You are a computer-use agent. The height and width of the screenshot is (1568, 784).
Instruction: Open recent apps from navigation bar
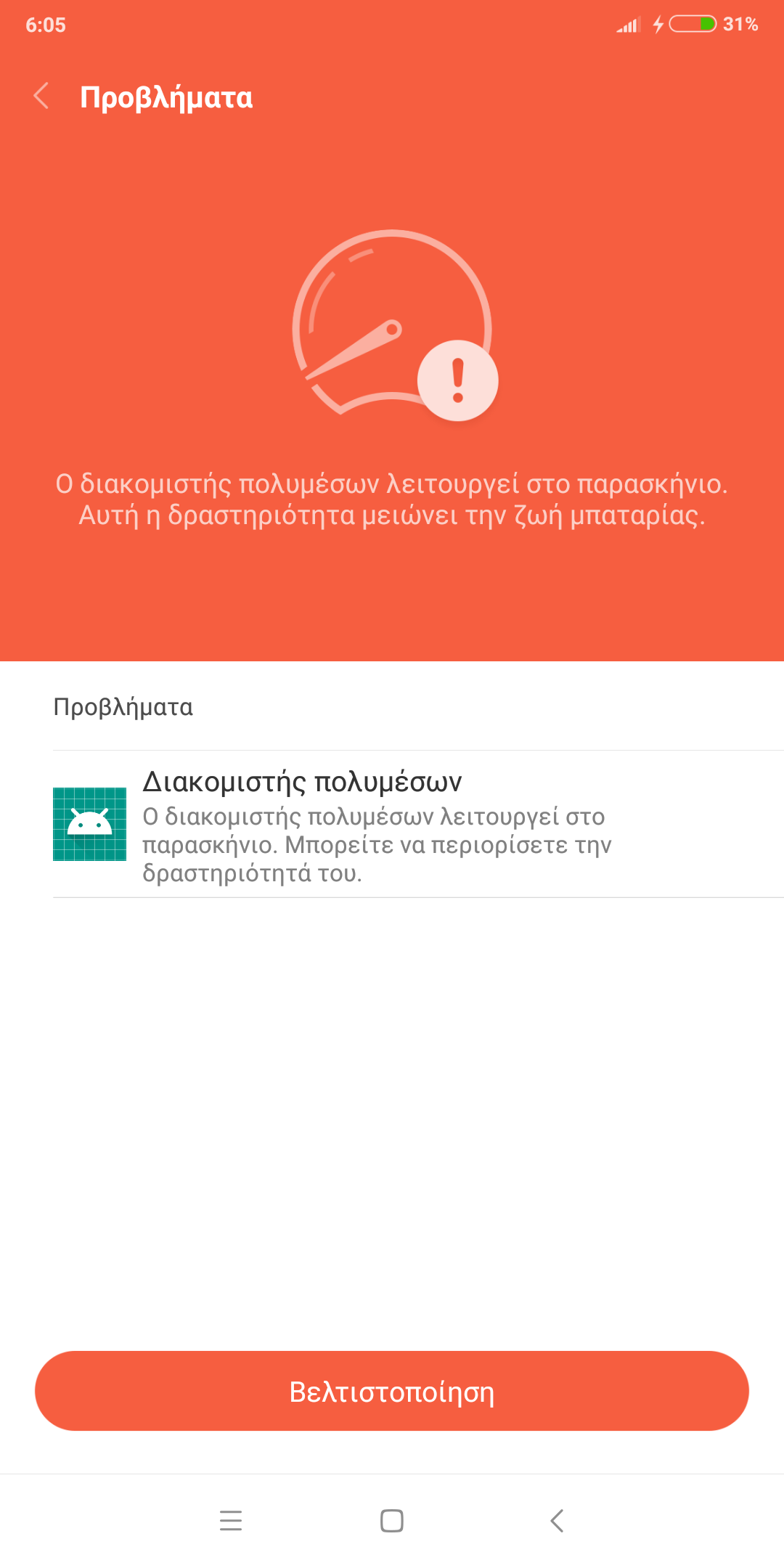tap(231, 1520)
